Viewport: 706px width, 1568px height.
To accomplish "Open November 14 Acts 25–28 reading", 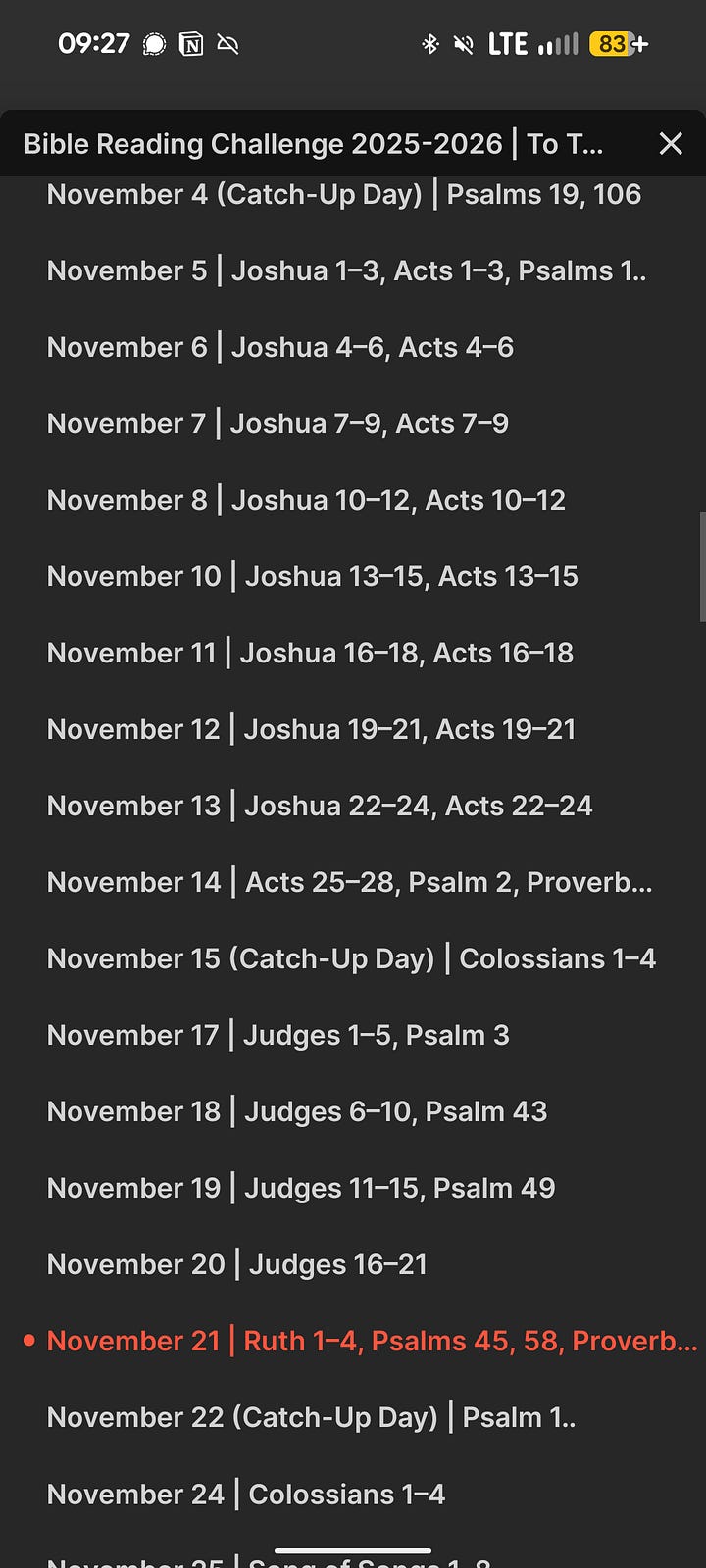I will coord(349,882).
